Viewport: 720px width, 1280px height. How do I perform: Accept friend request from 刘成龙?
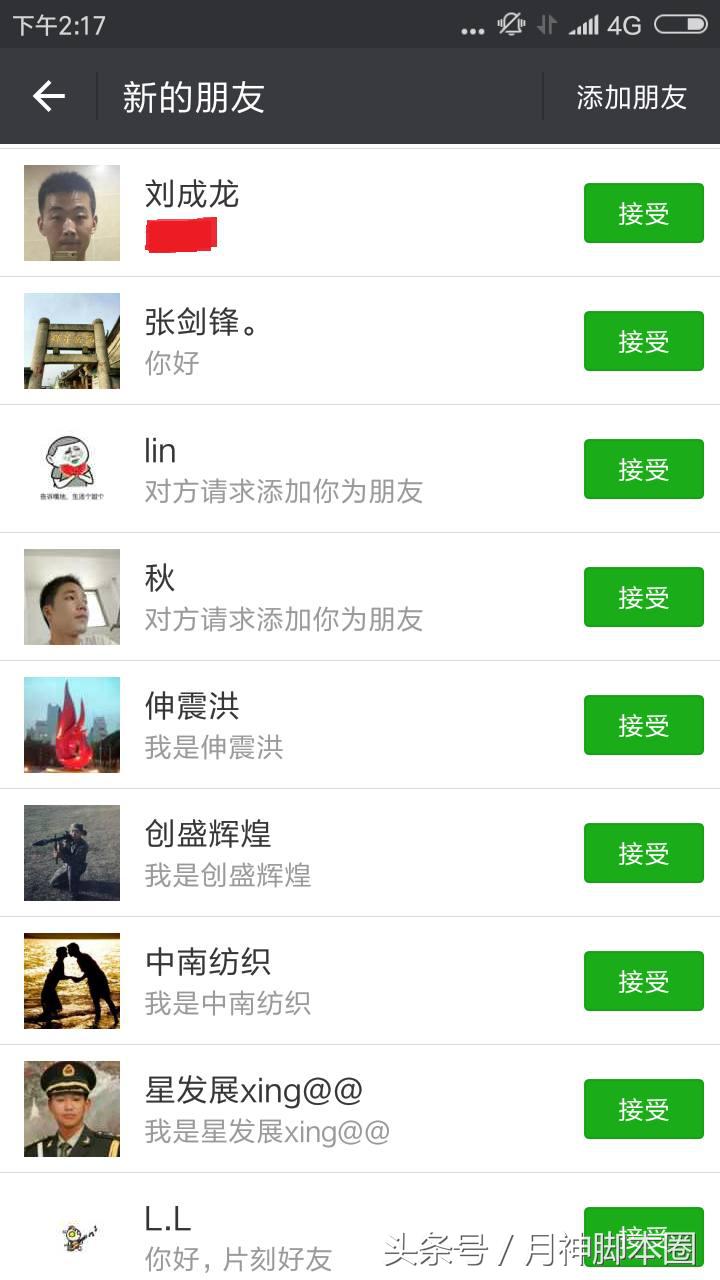643,212
